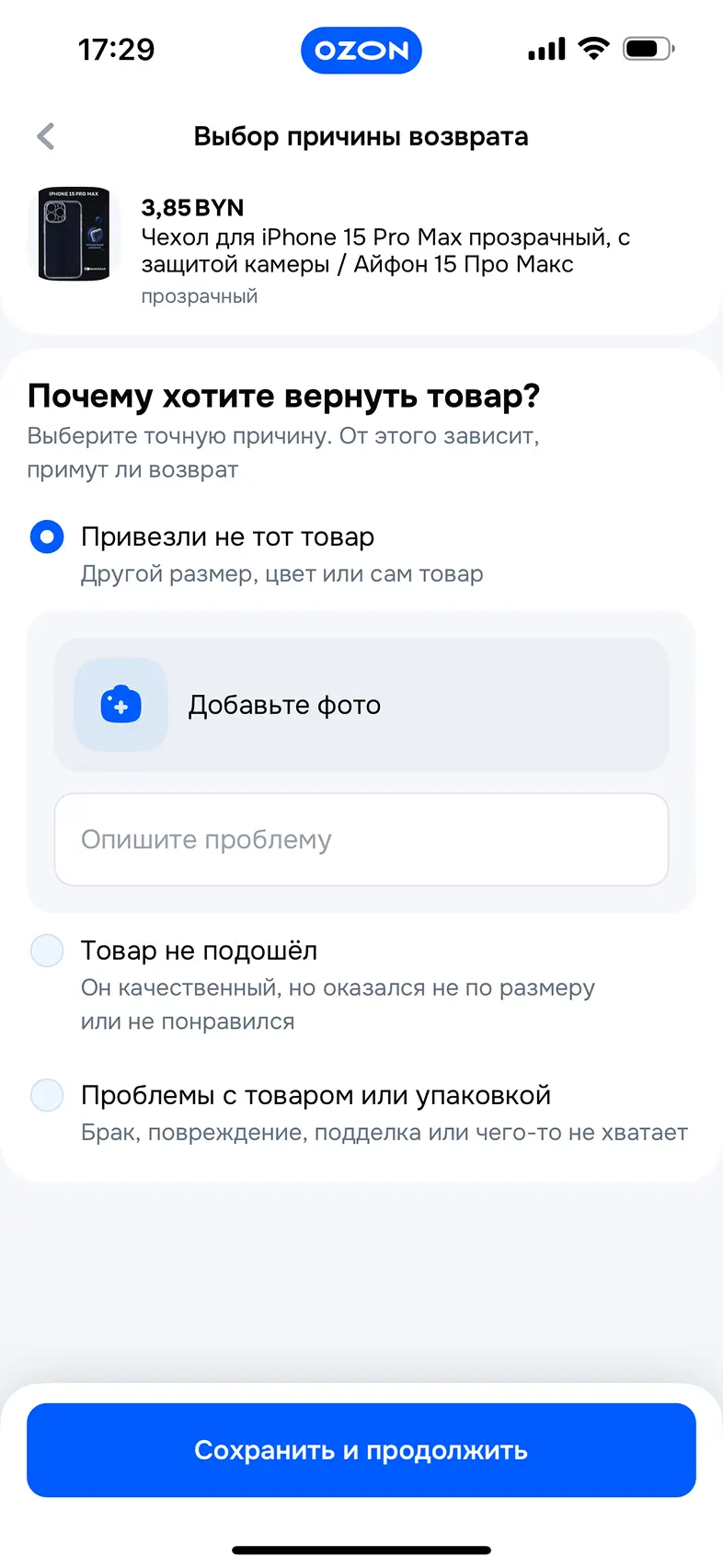Screen dimensions: 723x1568
Task: Go back using the top-left arrow
Action: (46, 136)
